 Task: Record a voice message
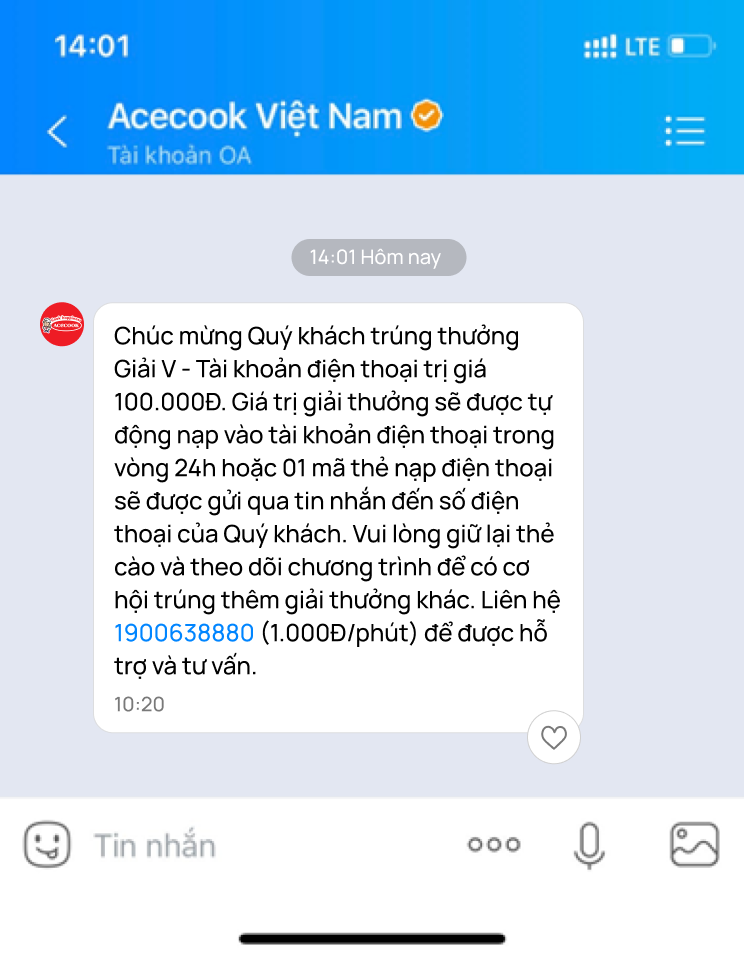[x=589, y=845]
